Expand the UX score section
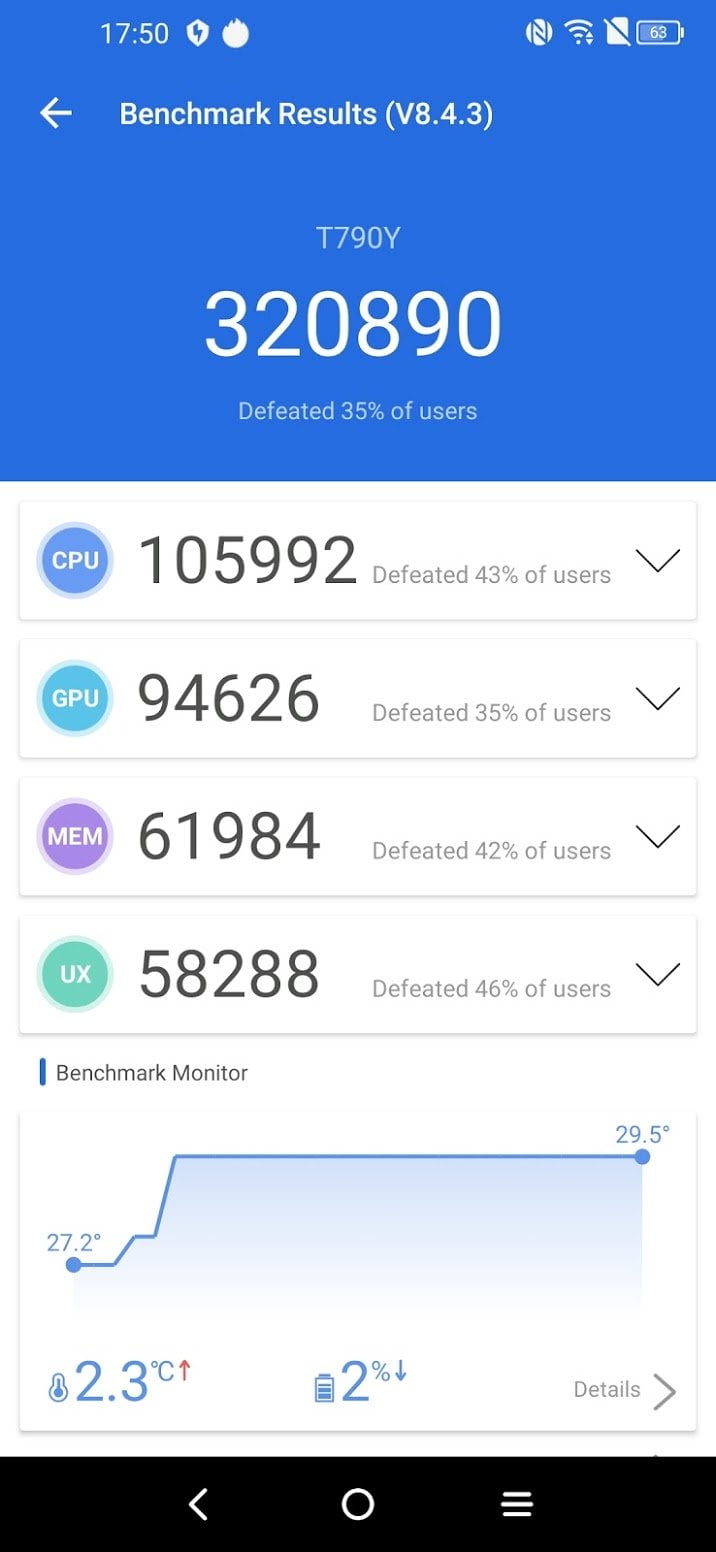Screen dimensions: 716x1552 tap(657, 974)
